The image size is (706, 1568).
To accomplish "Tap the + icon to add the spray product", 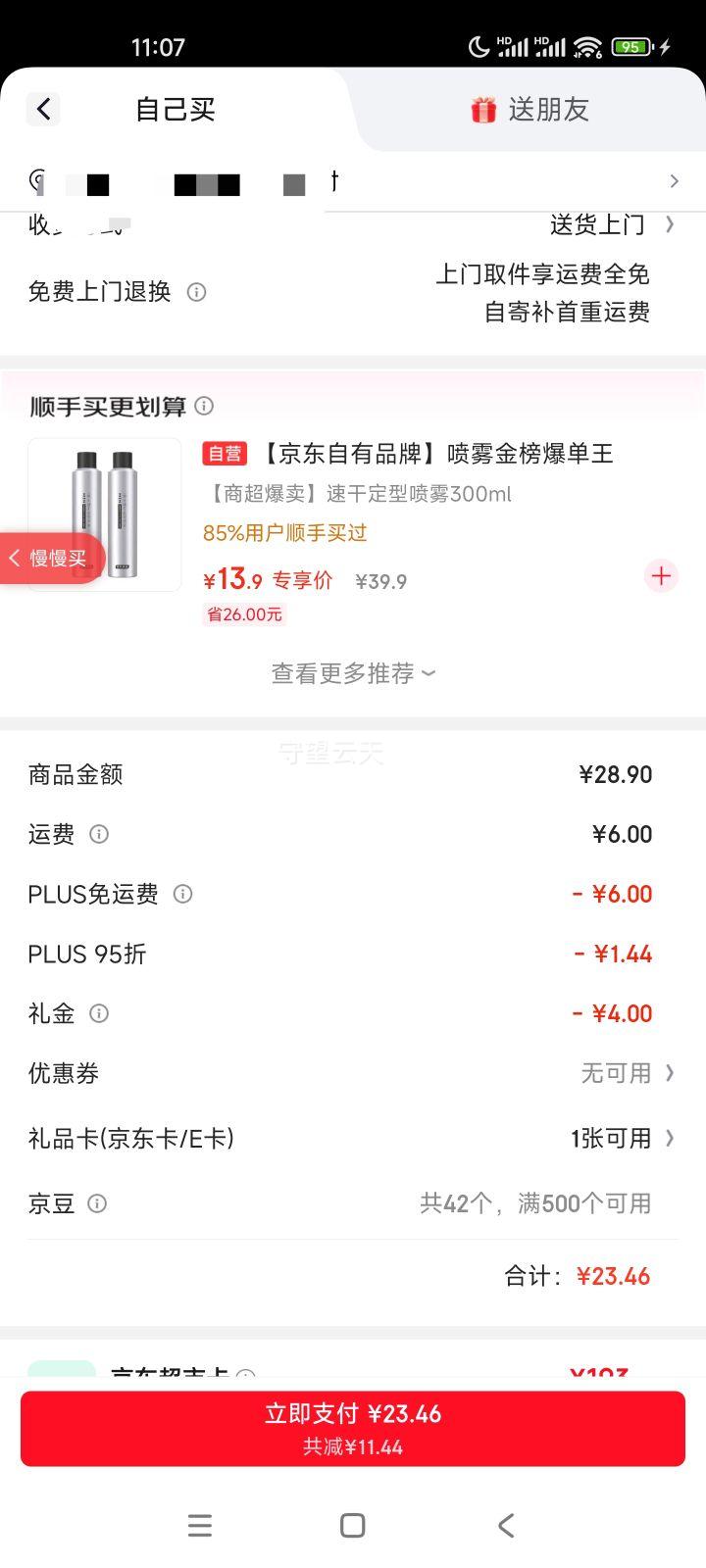I will click(660, 576).
